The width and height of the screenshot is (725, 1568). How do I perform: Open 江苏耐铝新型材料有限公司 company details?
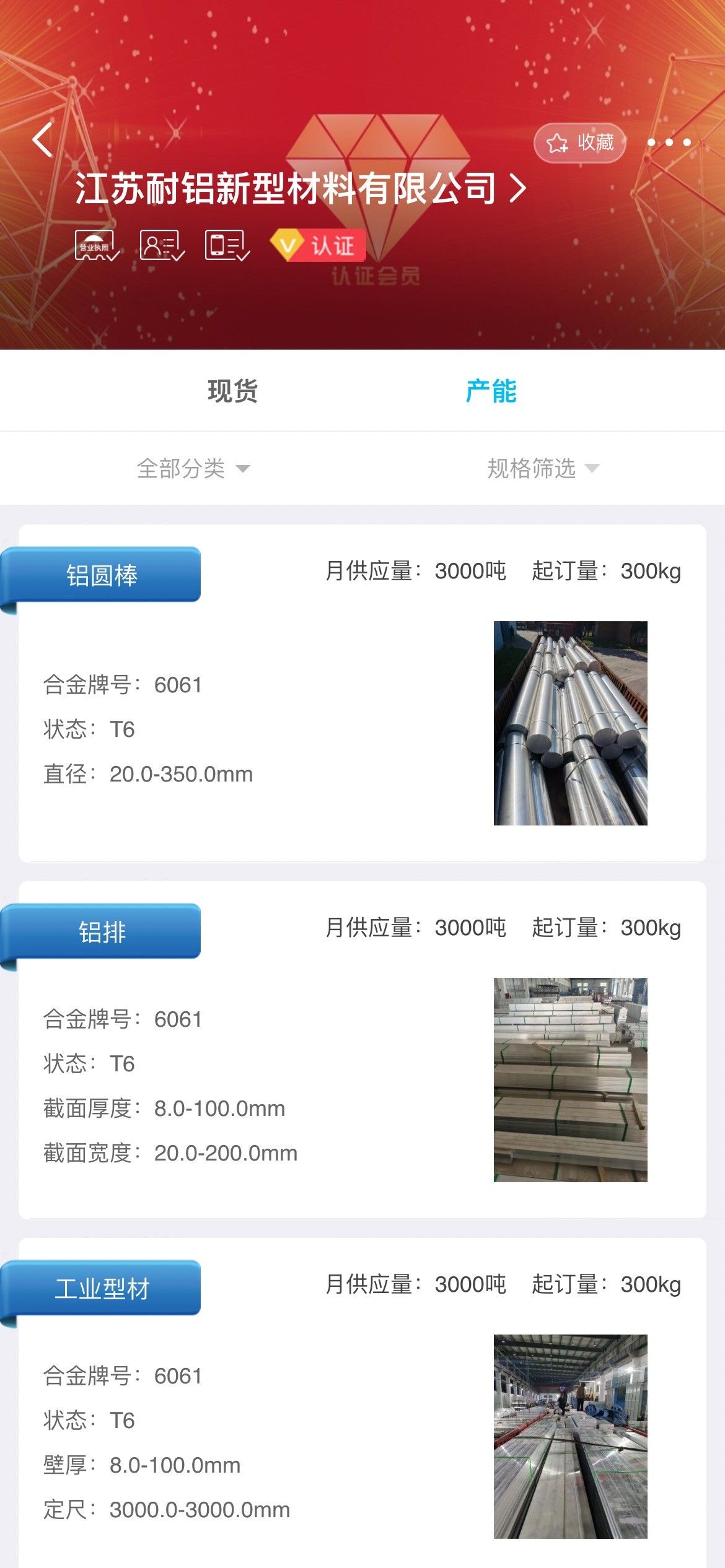(x=301, y=188)
